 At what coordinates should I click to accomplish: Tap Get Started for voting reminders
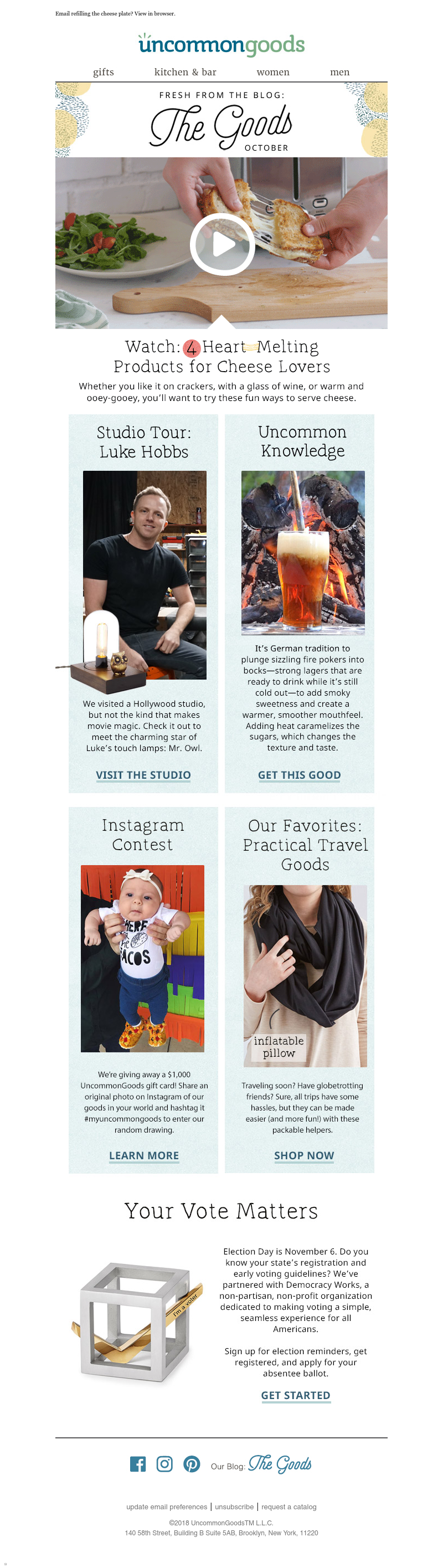(x=295, y=1395)
